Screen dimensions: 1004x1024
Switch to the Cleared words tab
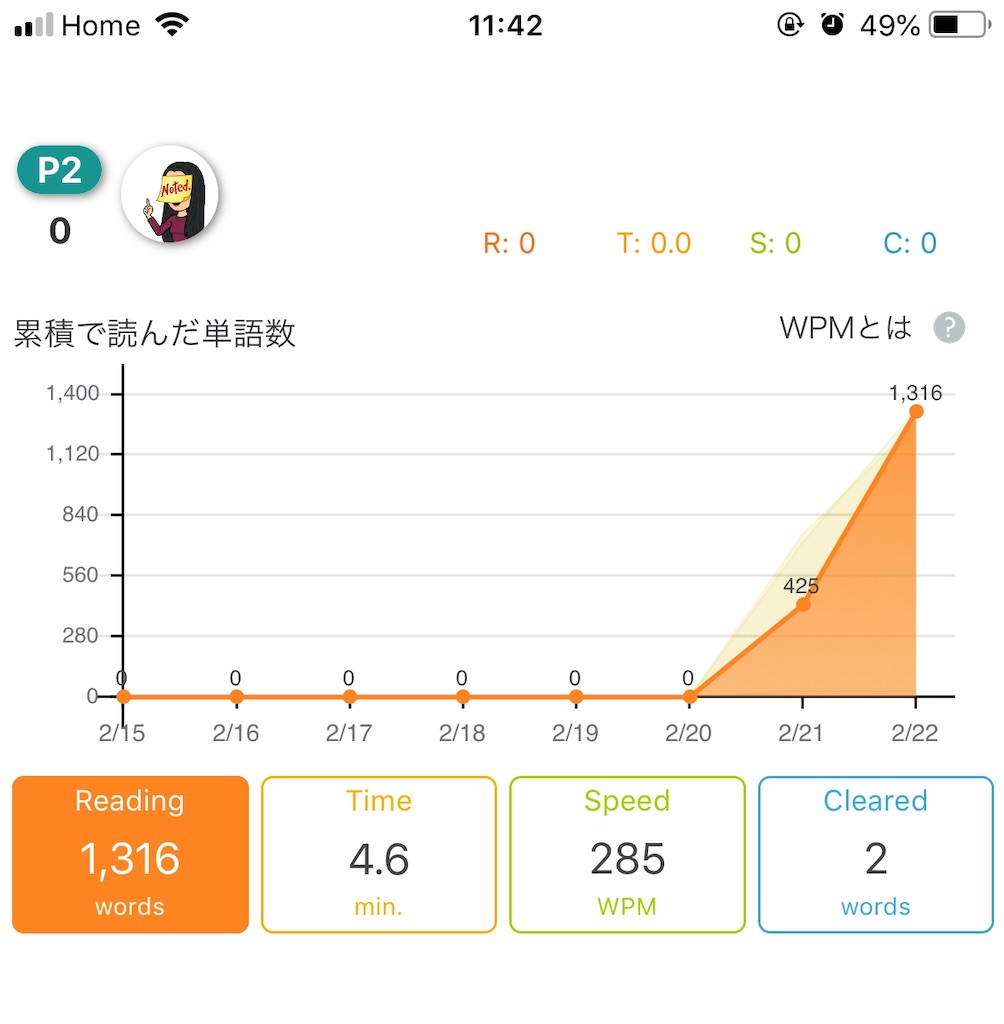(875, 853)
